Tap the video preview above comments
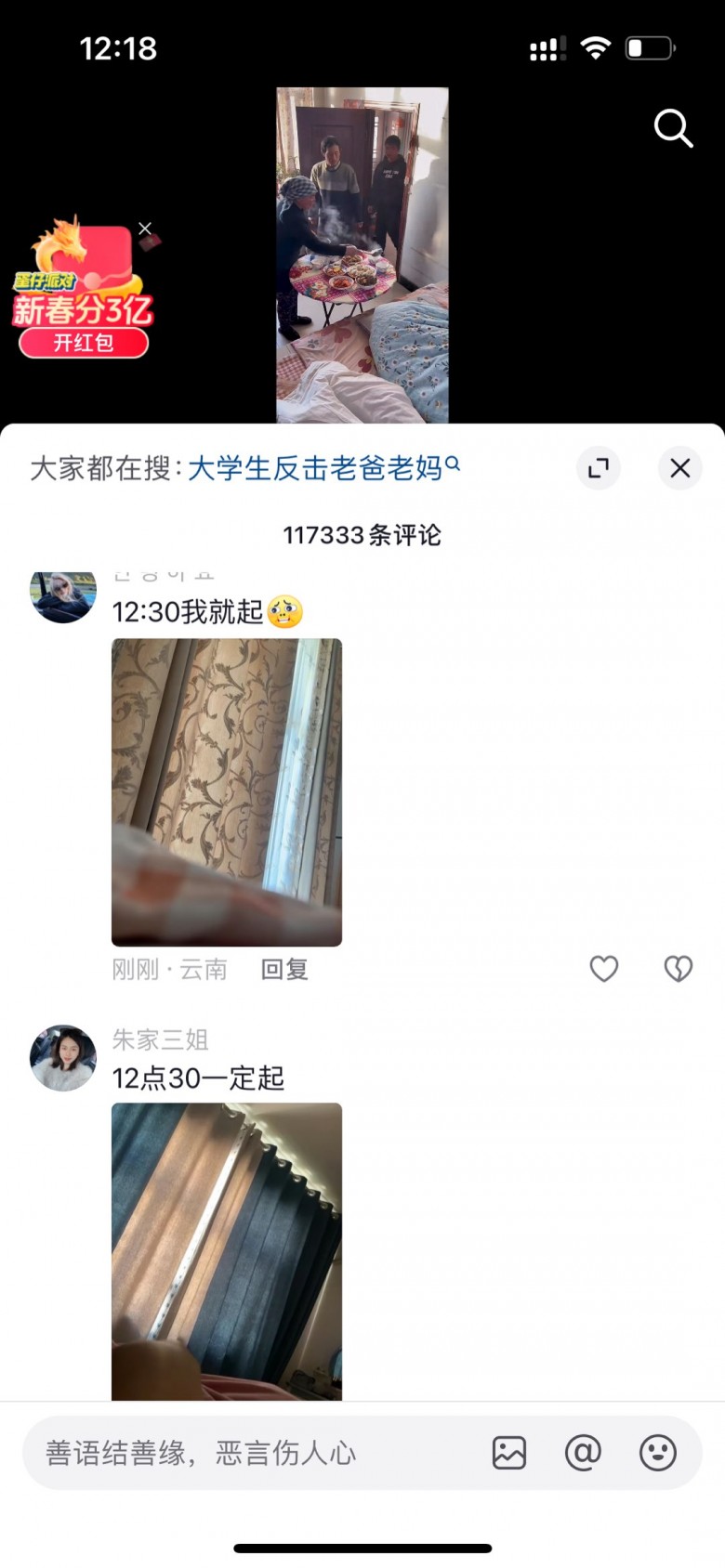 point(362,255)
